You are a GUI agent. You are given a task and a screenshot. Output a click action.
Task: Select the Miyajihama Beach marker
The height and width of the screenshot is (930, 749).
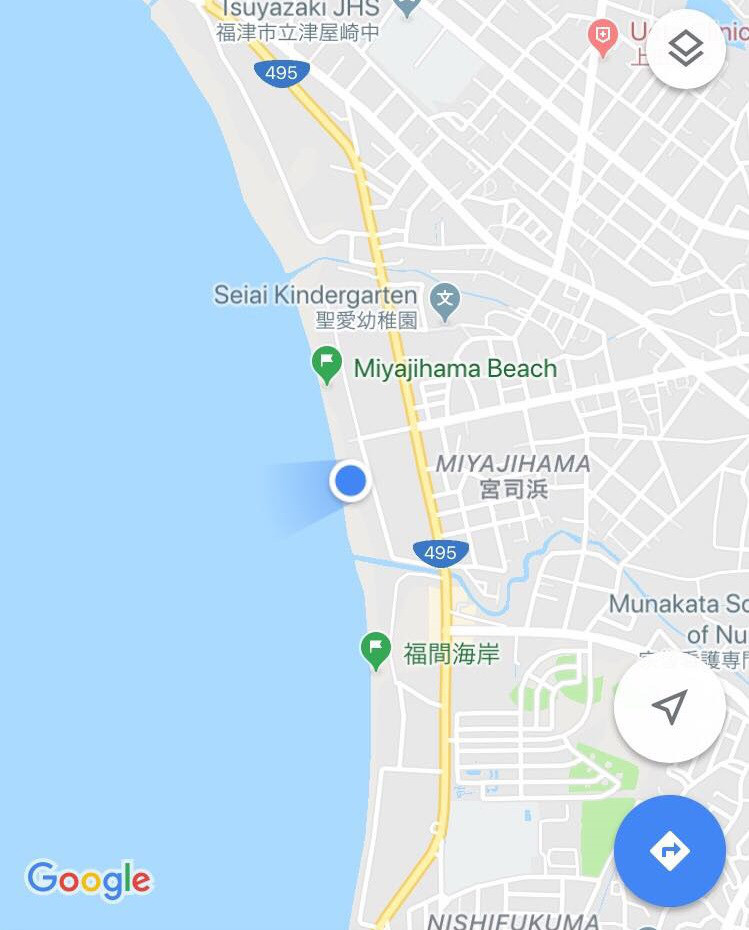pyautogui.click(x=327, y=365)
